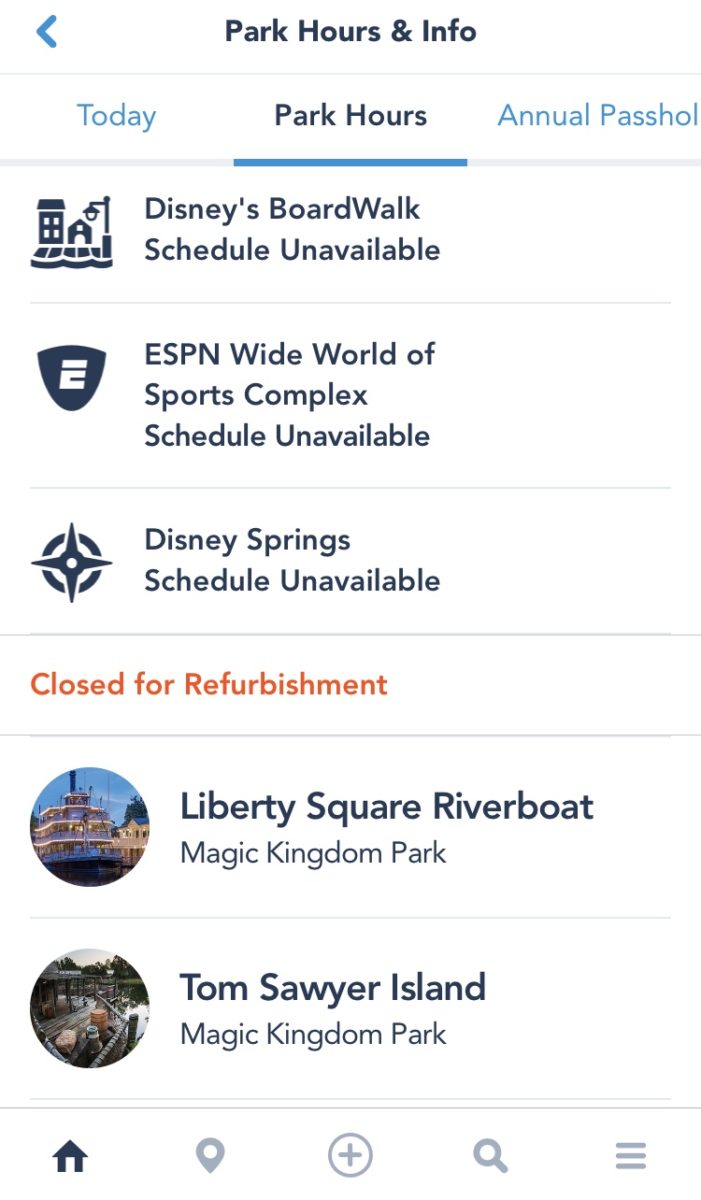Tap the plus add button

click(350, 1157)
